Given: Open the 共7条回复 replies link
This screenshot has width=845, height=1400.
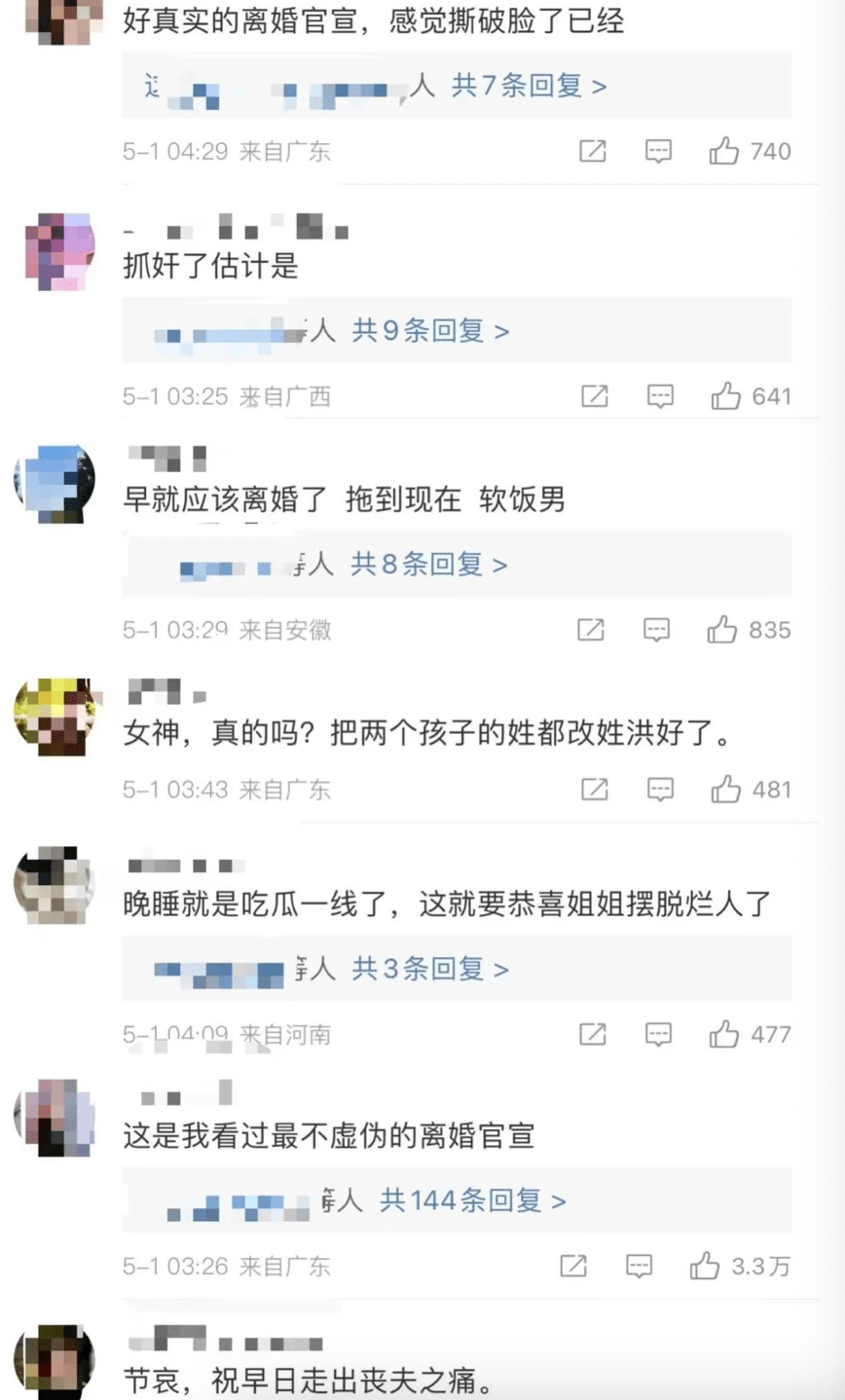Looking at the screenshot, I should [x=529, y=86].
